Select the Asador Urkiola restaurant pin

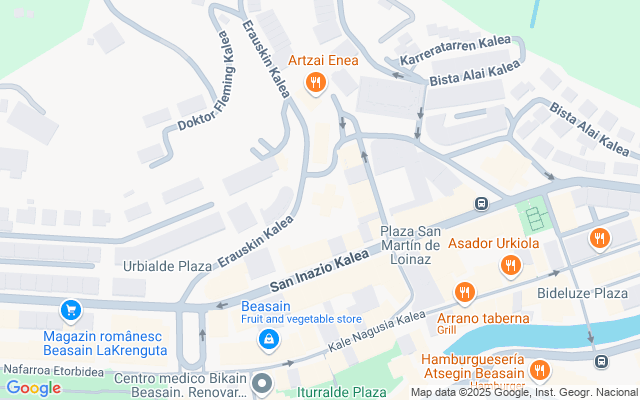point(510,265)
